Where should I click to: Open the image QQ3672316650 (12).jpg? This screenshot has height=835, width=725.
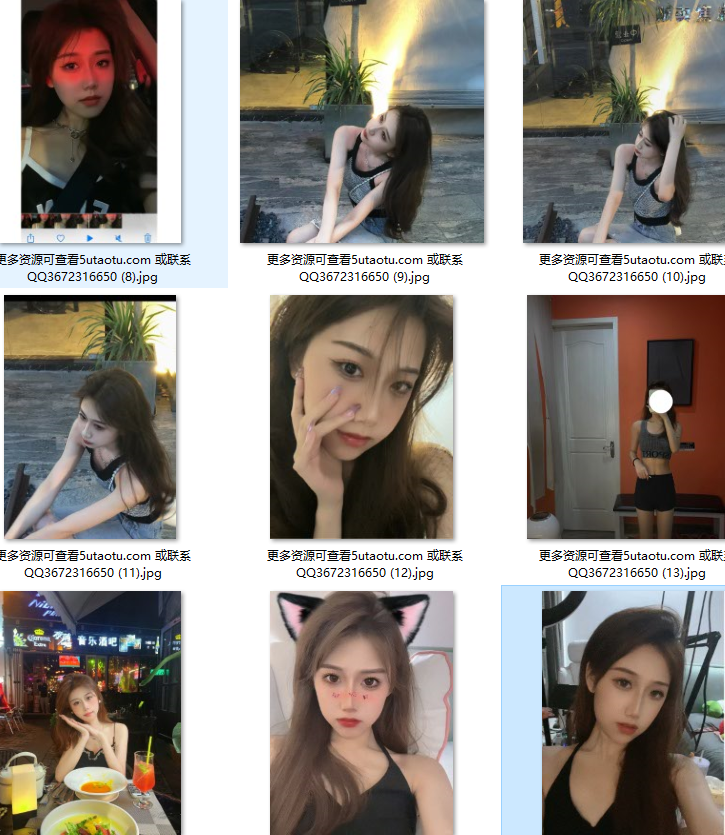tap(362, 417)
